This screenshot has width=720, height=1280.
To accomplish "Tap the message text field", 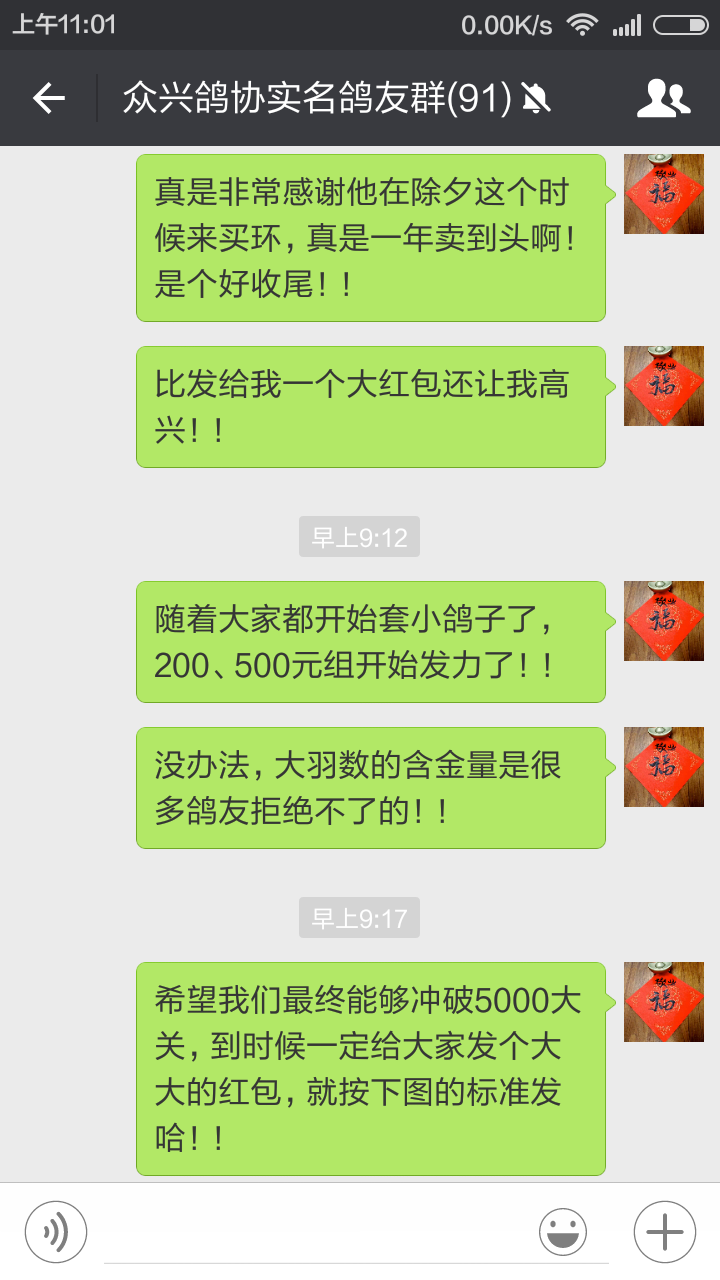I will click(320, 1232).
